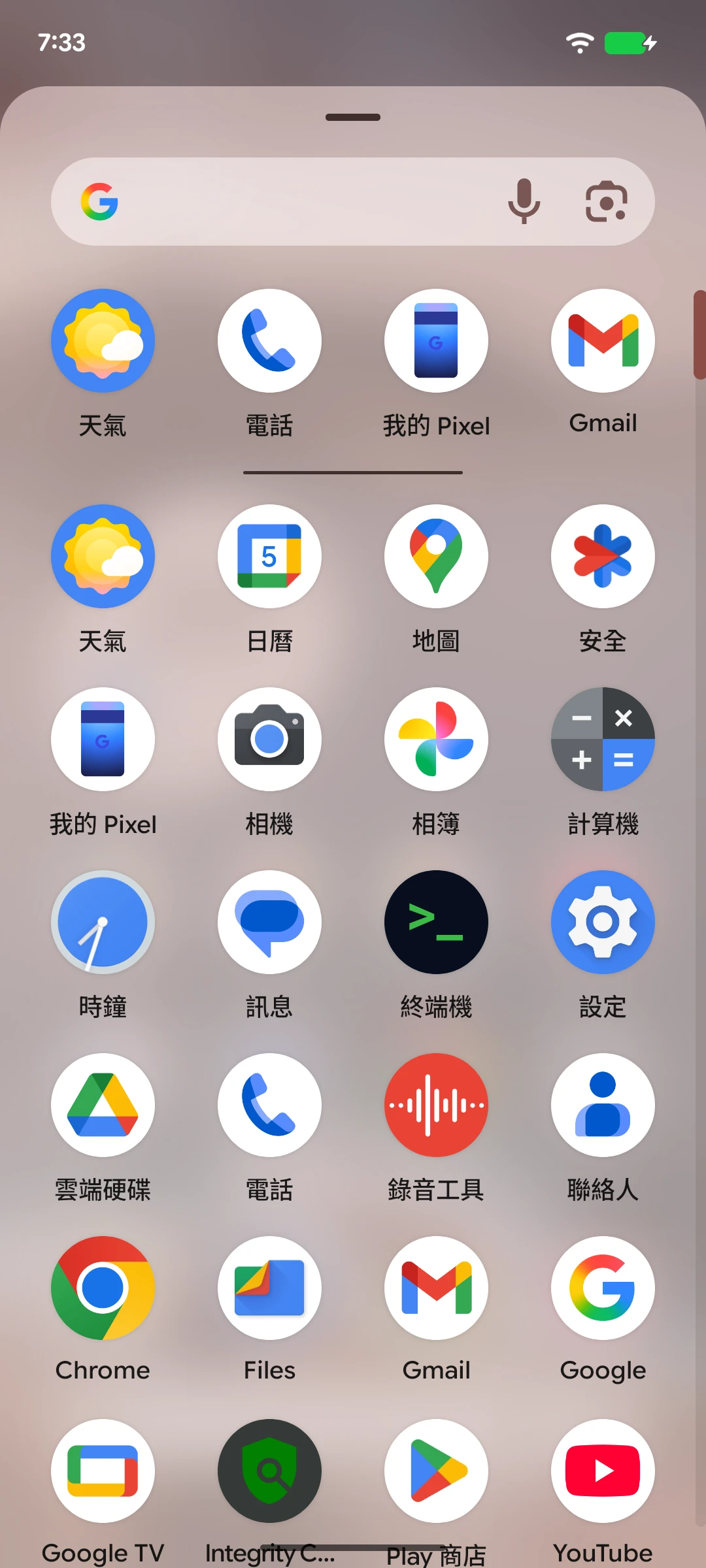This screenshot has width=706, height=1568.
Task: Launch the 終端機 terminal app
Action: point(436,923)
